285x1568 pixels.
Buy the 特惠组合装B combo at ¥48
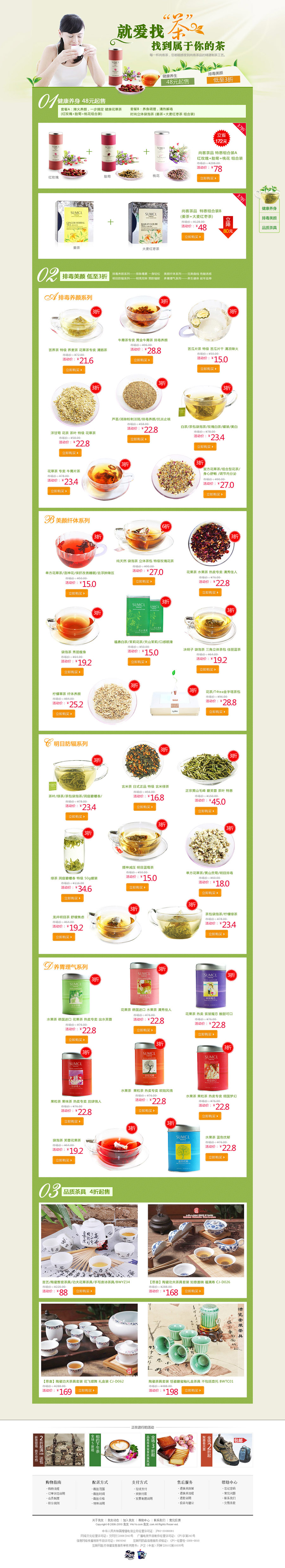pyautogui.click(x=193, y=237)
